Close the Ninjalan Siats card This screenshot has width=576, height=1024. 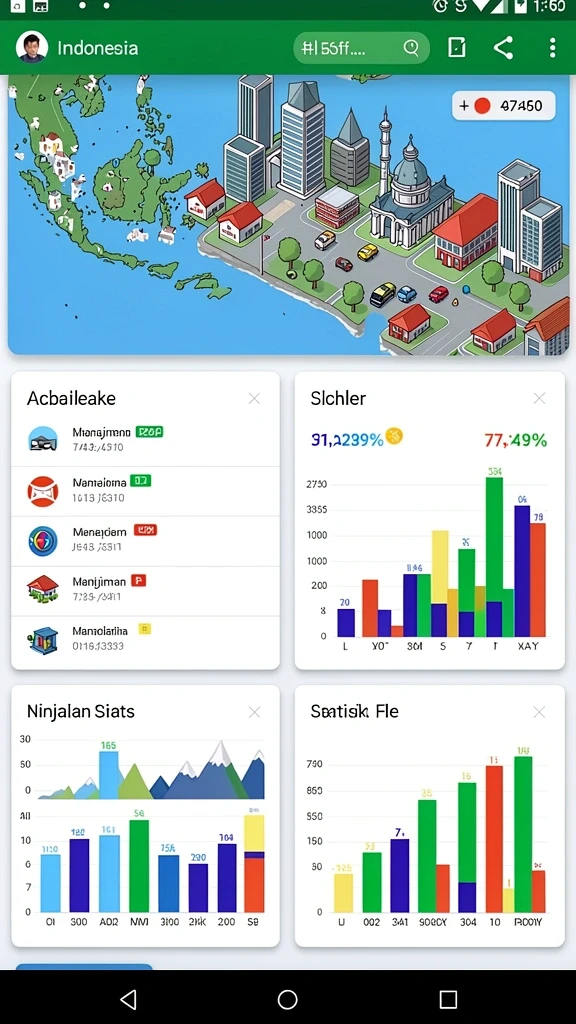tap(254, 712)
